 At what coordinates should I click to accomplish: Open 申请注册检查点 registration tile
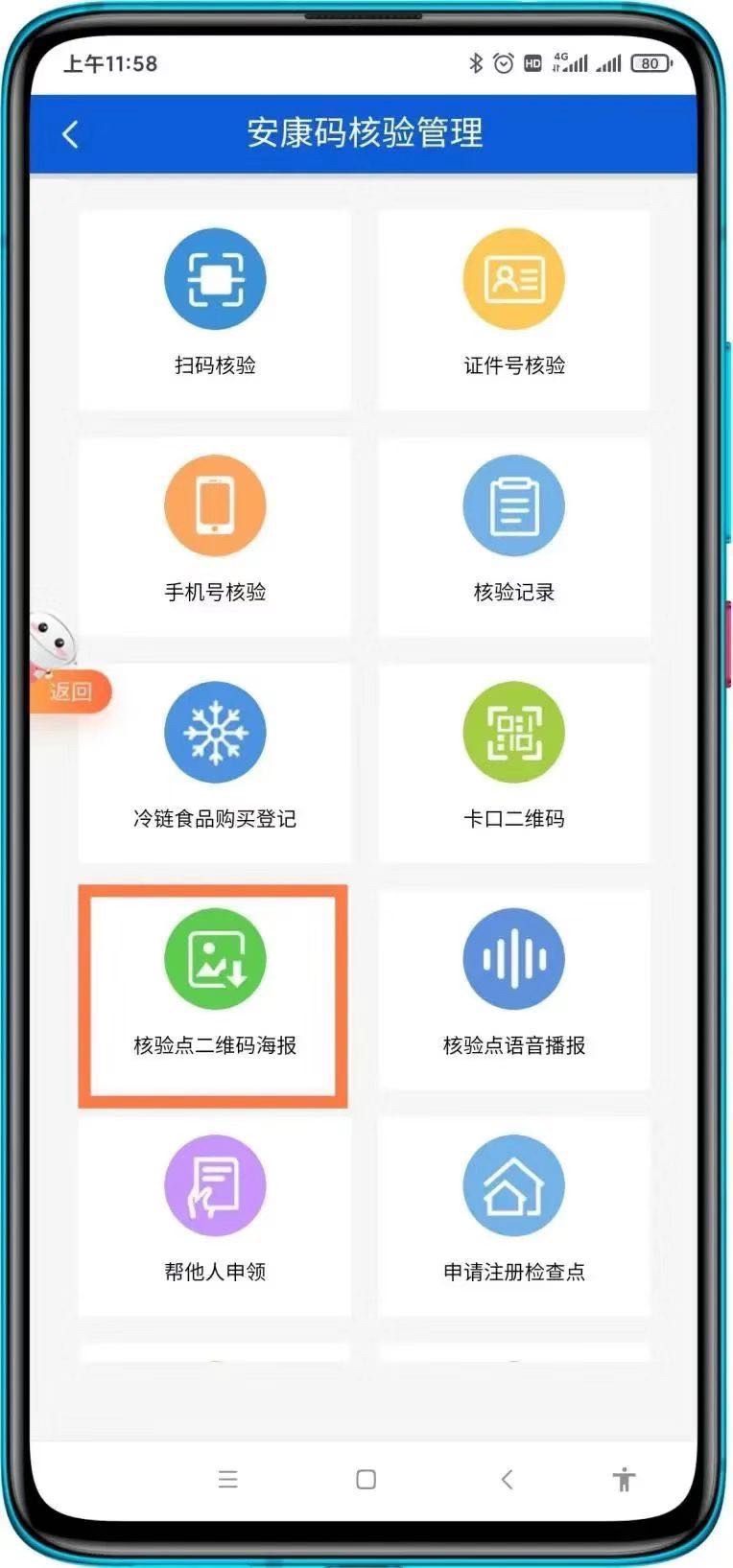tap(514, 1215)
